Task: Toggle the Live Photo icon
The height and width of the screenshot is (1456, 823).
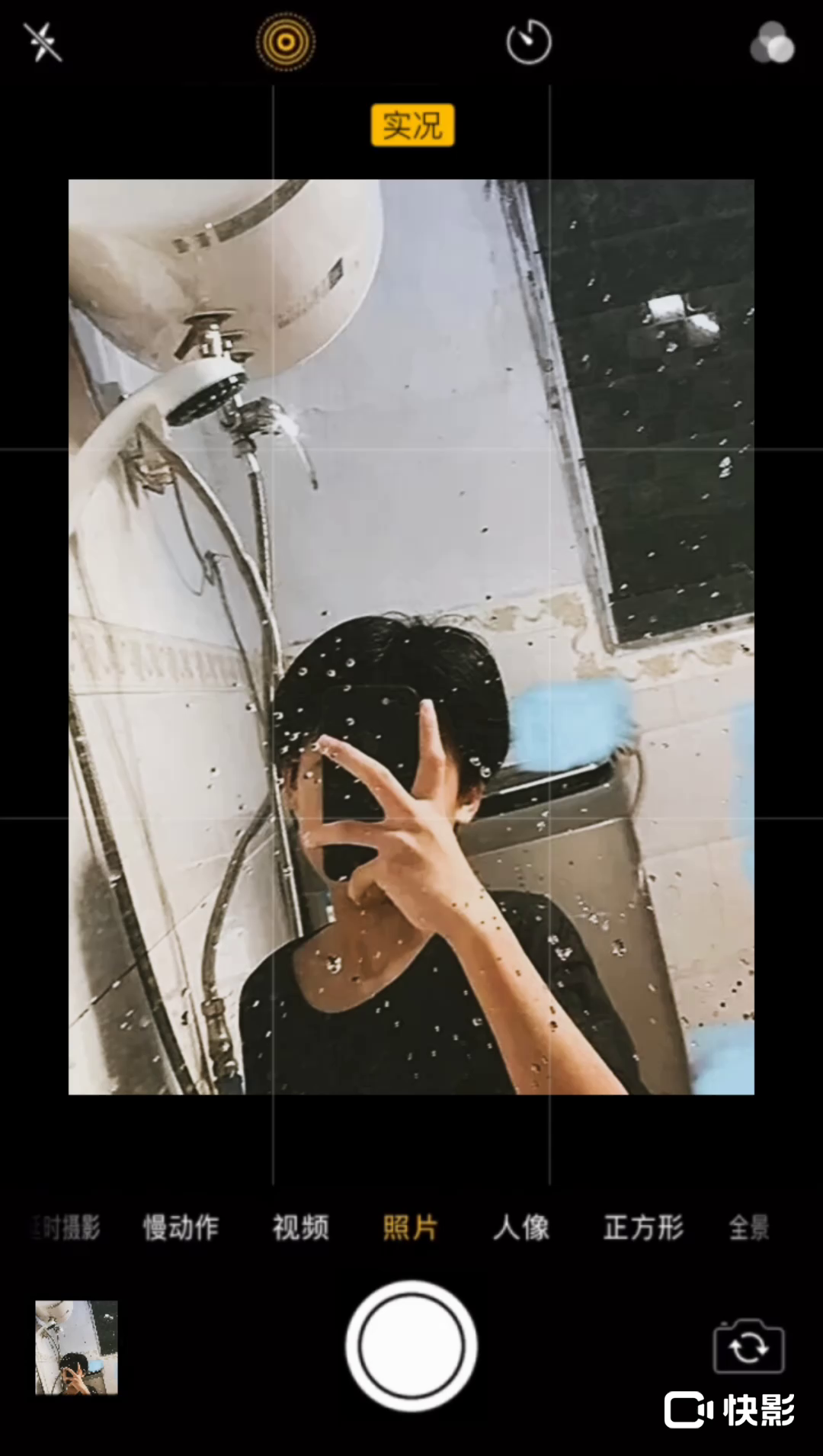Action: click(285, 42)
